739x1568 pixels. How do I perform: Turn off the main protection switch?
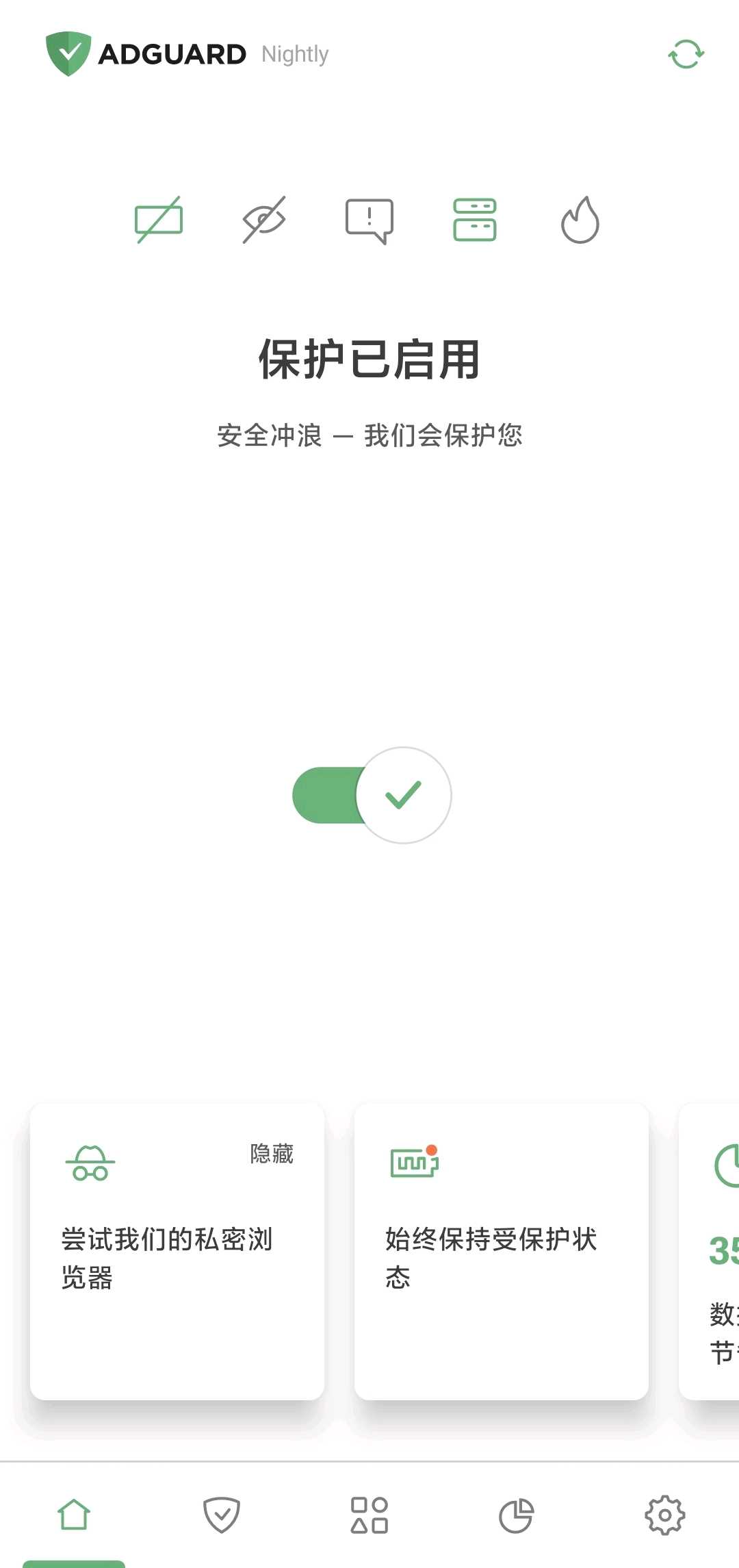(x=372, y=795)
